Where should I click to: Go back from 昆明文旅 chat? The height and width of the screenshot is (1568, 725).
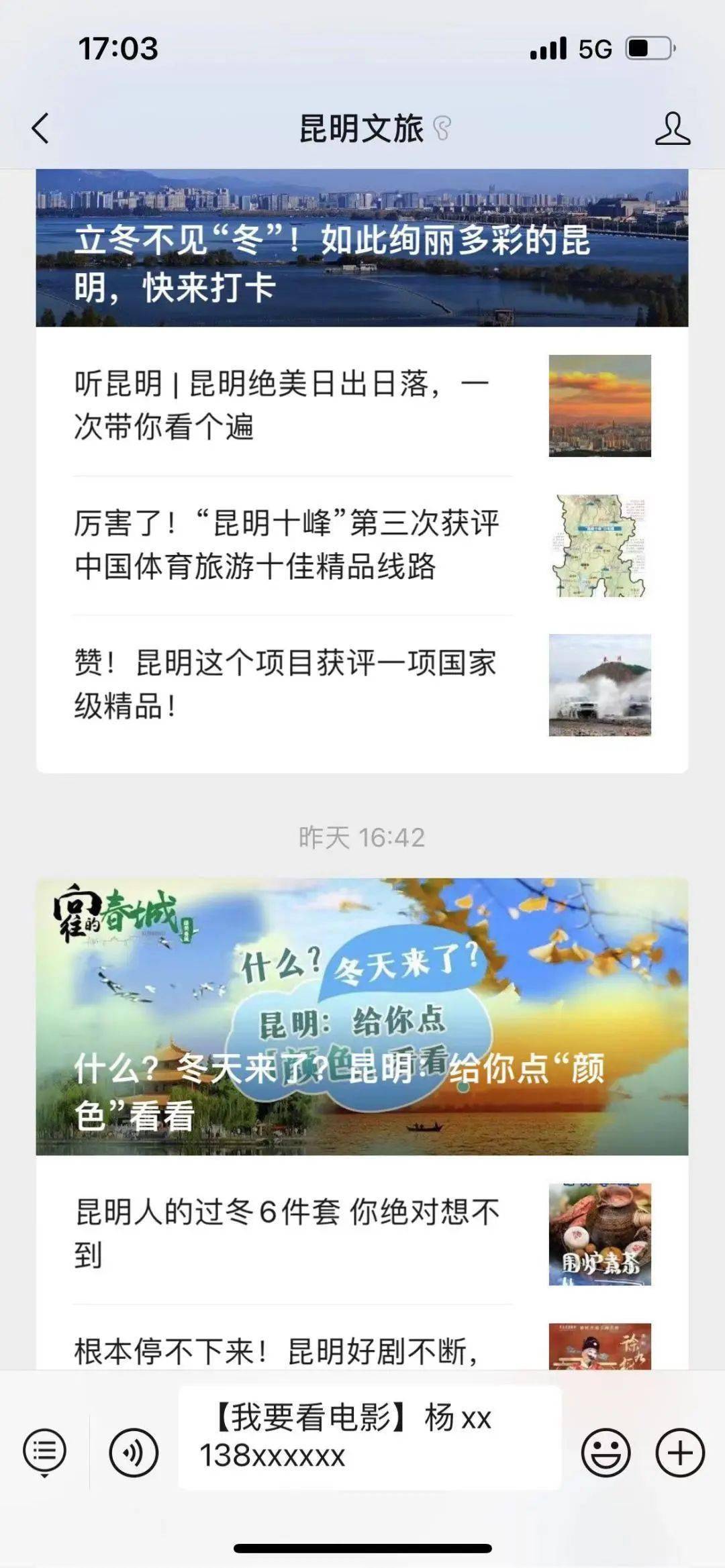point(40,127)
